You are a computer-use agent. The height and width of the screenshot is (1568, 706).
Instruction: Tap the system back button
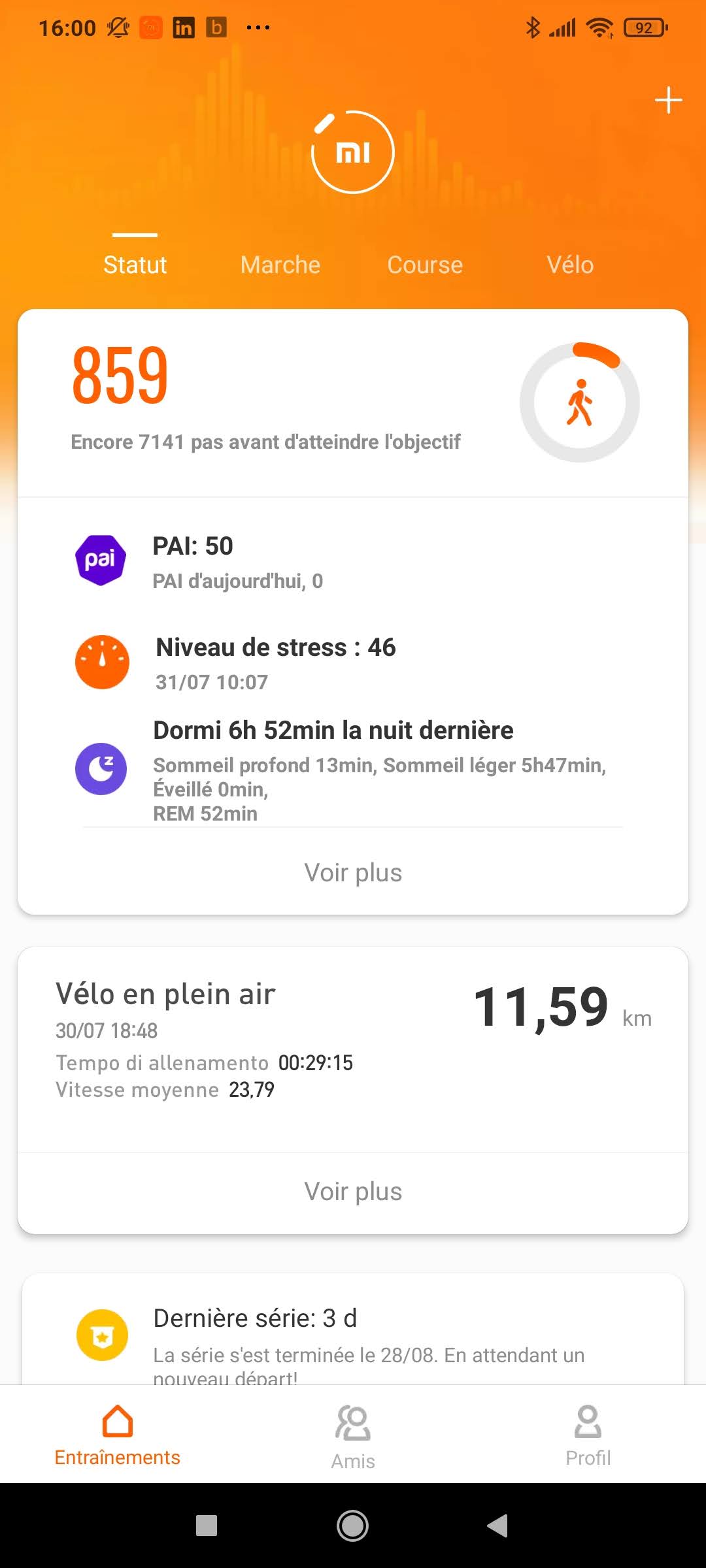pyautogui.click(x=498, y=1526)
